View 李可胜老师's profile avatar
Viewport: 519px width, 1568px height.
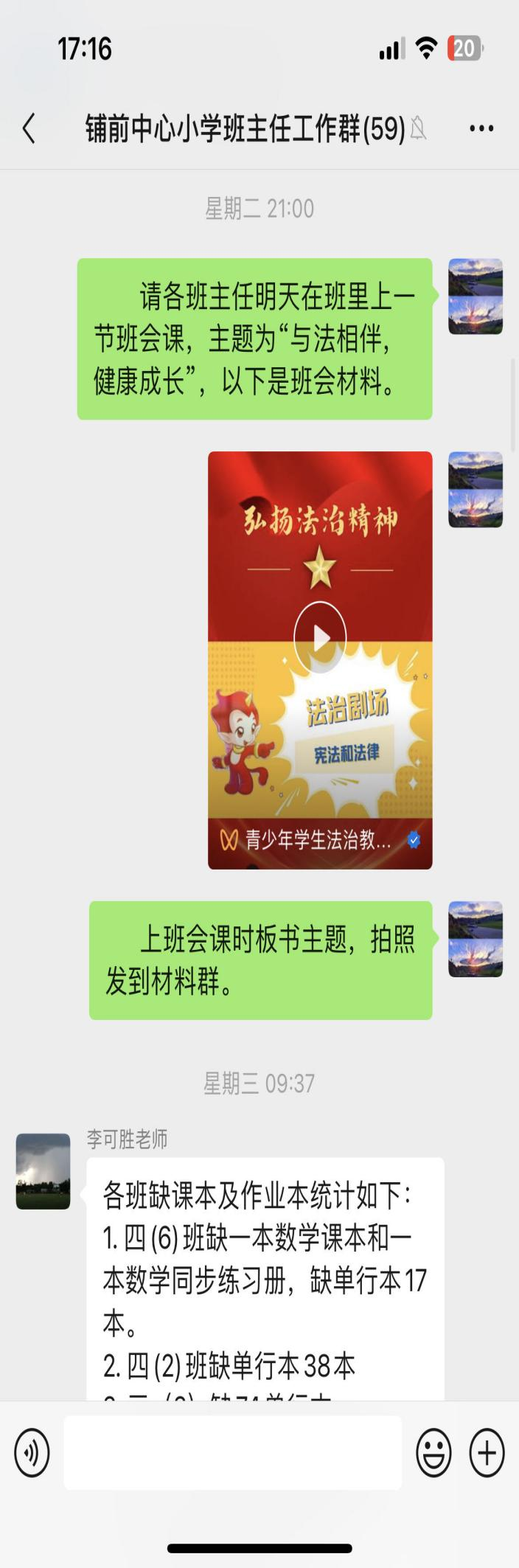pyautogui.click(x=43, y=1171)
